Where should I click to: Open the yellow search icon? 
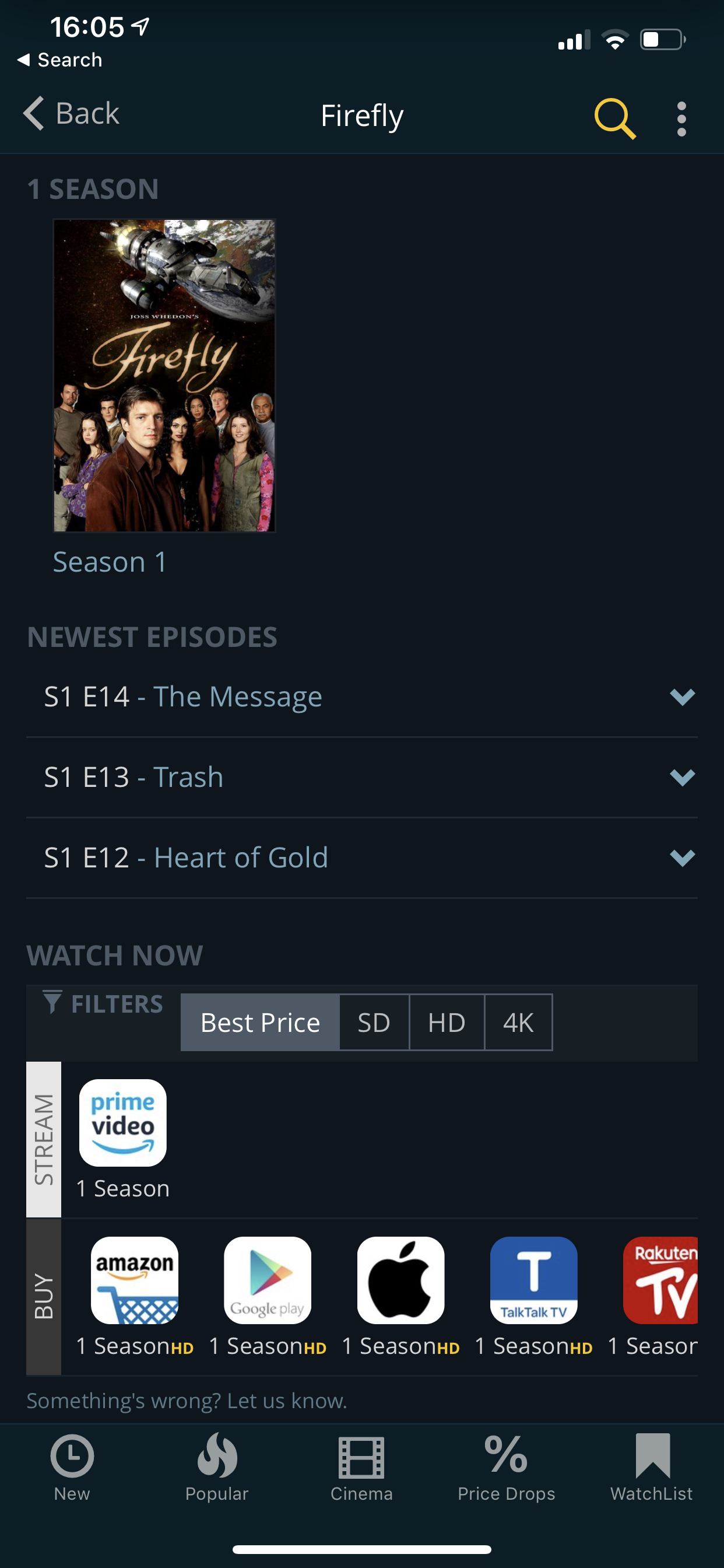coord(614,118)
